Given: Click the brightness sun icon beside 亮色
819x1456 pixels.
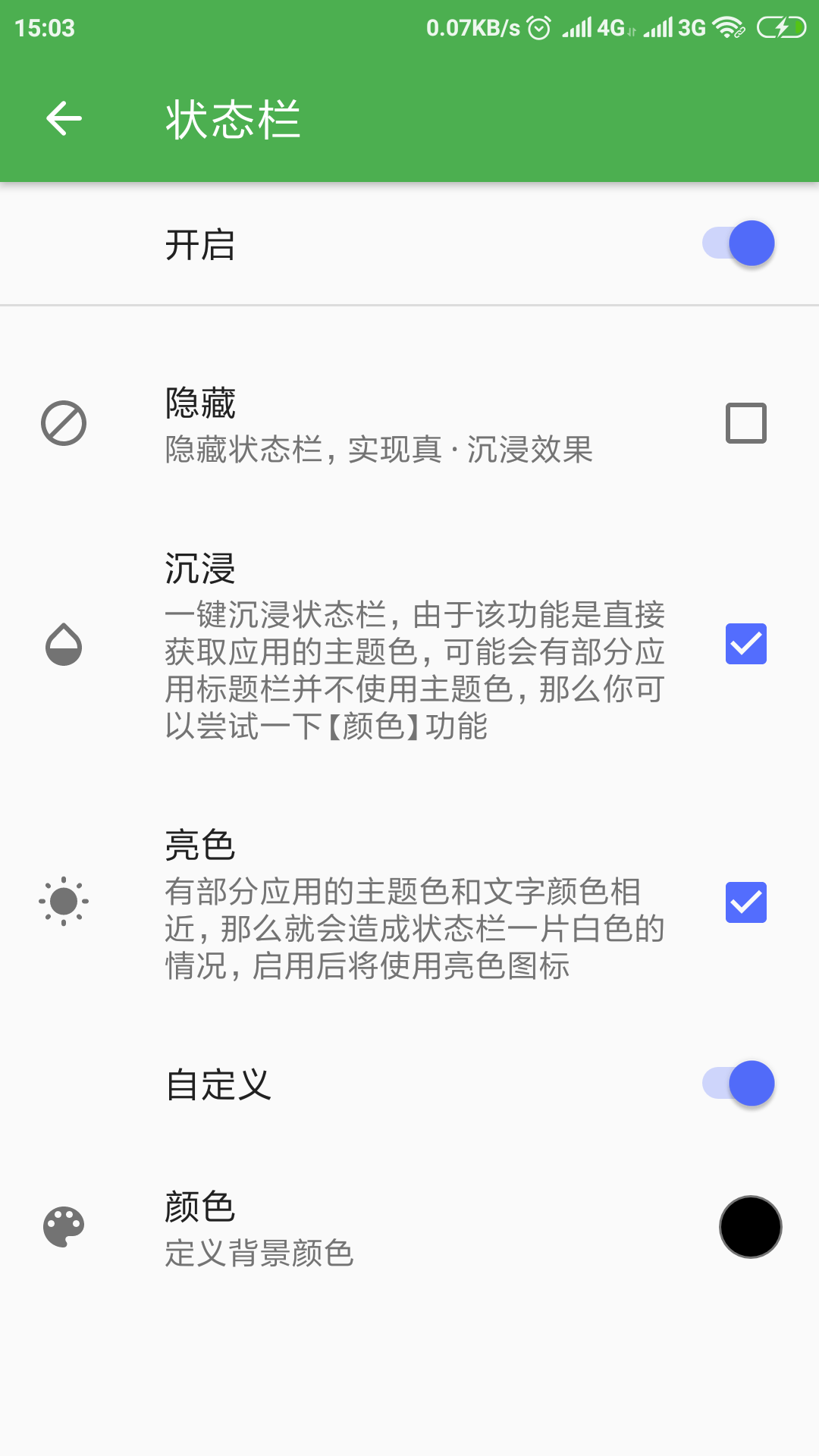Looking at the screenshot, I should (x=64, y=902).
